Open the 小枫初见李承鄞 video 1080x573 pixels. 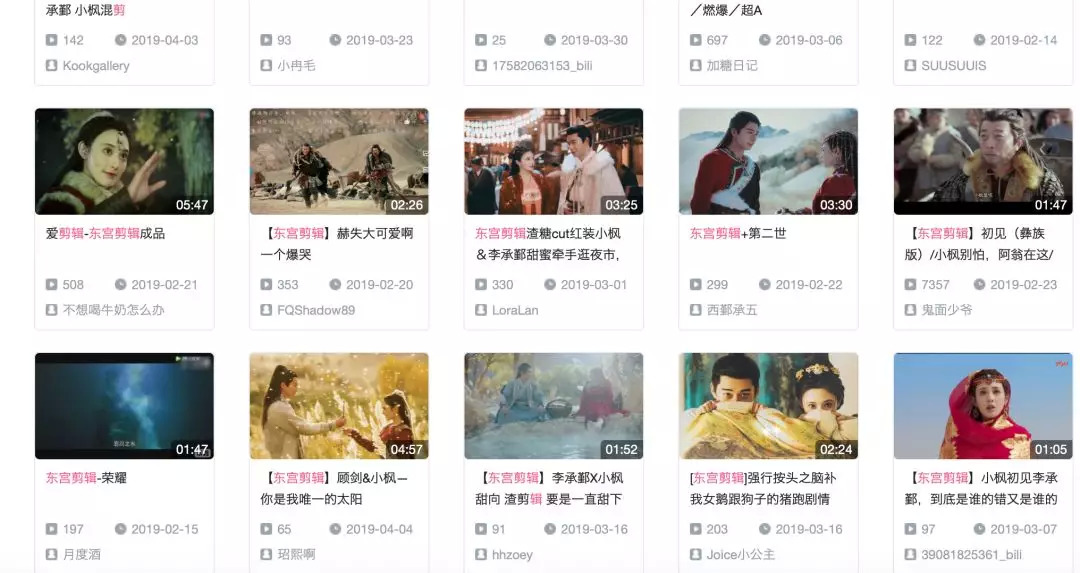click(982, 406)
